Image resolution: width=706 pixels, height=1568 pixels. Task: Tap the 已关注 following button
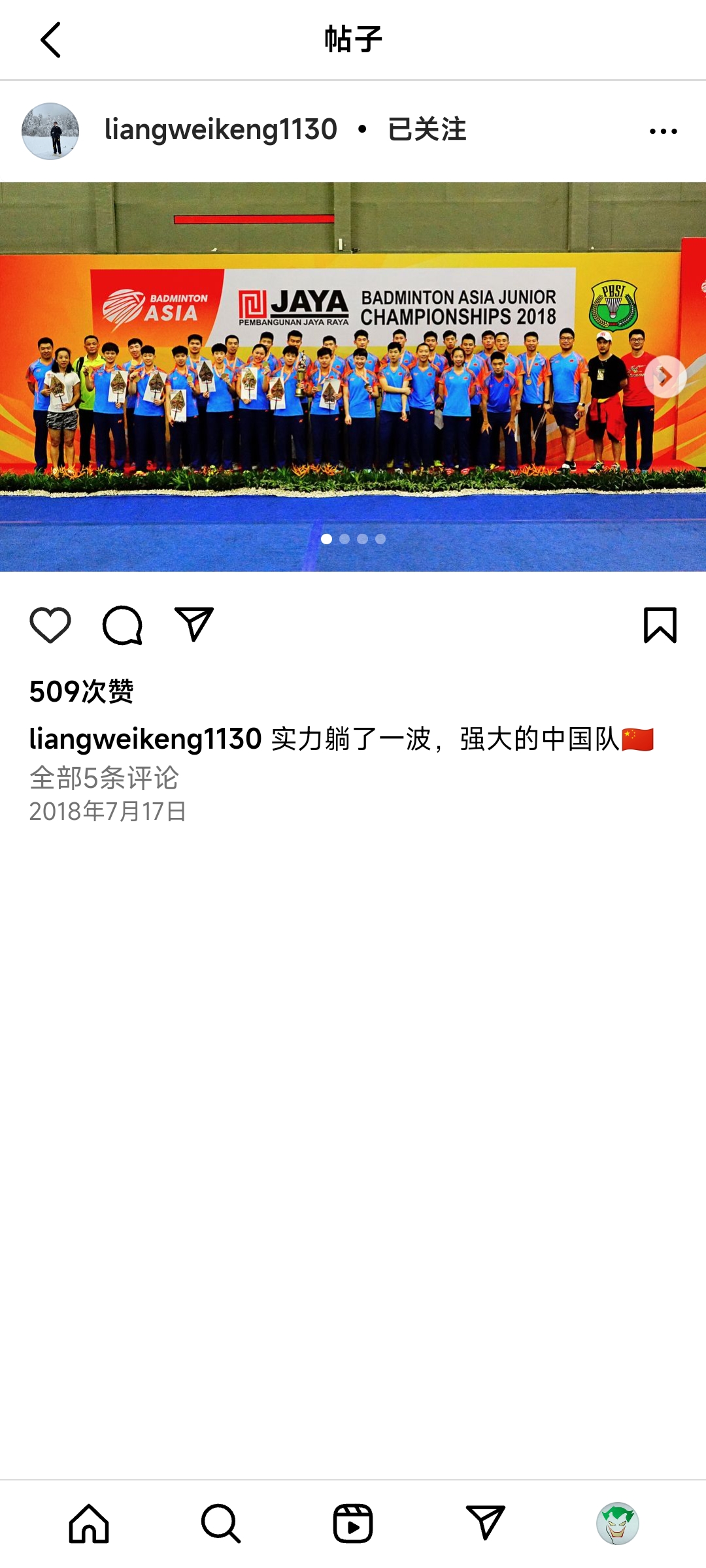(x=427, y=129)
